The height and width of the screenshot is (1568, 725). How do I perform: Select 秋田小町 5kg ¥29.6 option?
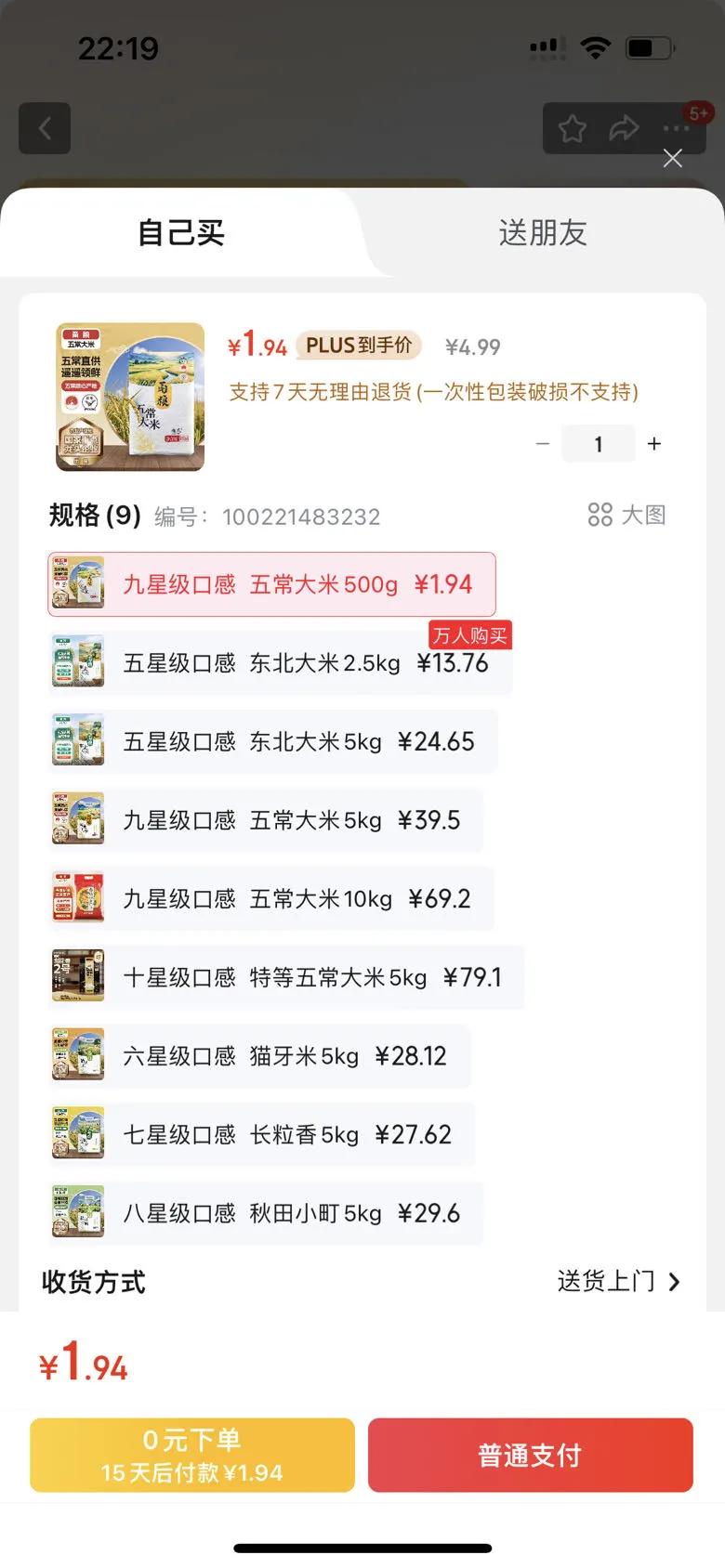click(x=265, y=1213)
